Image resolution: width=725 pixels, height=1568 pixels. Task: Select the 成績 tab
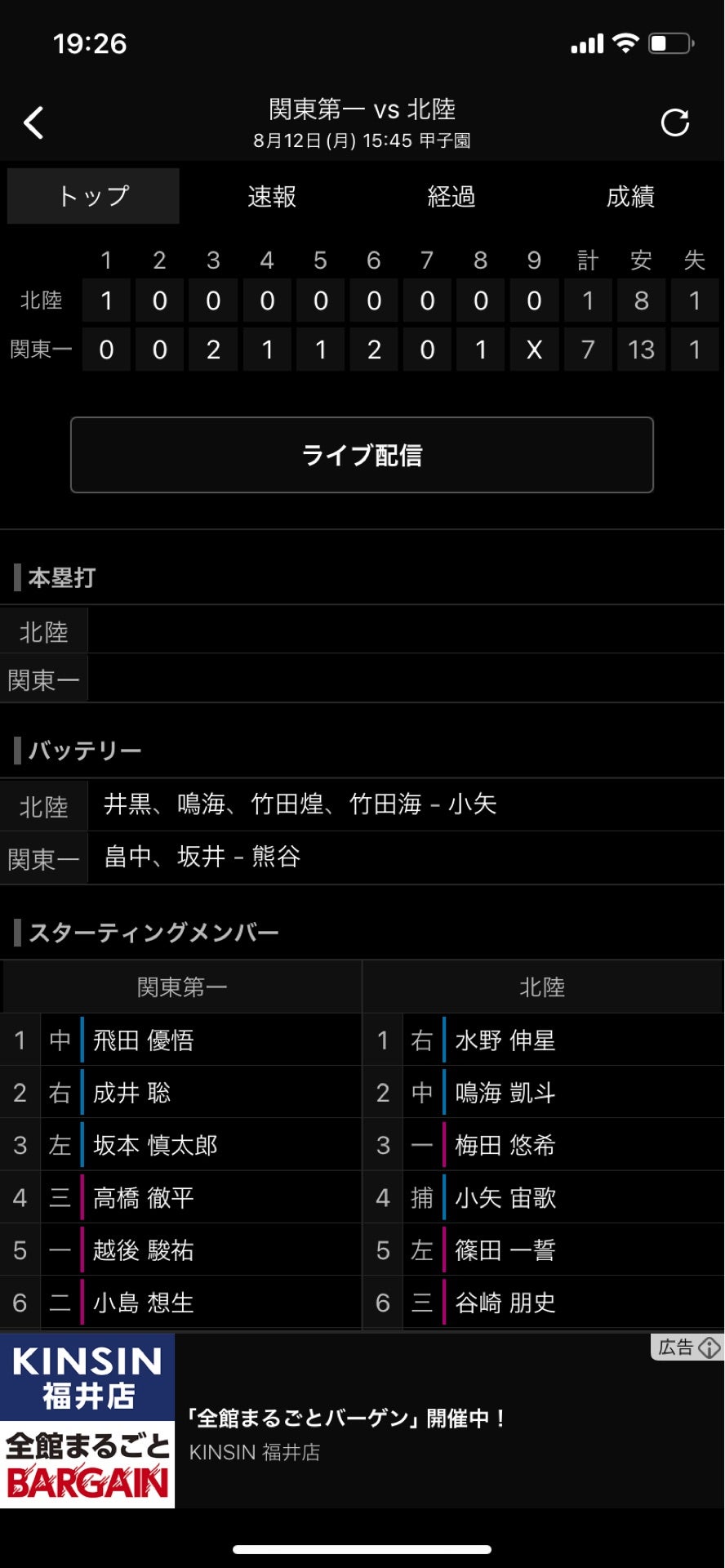(x=629, y=197)
